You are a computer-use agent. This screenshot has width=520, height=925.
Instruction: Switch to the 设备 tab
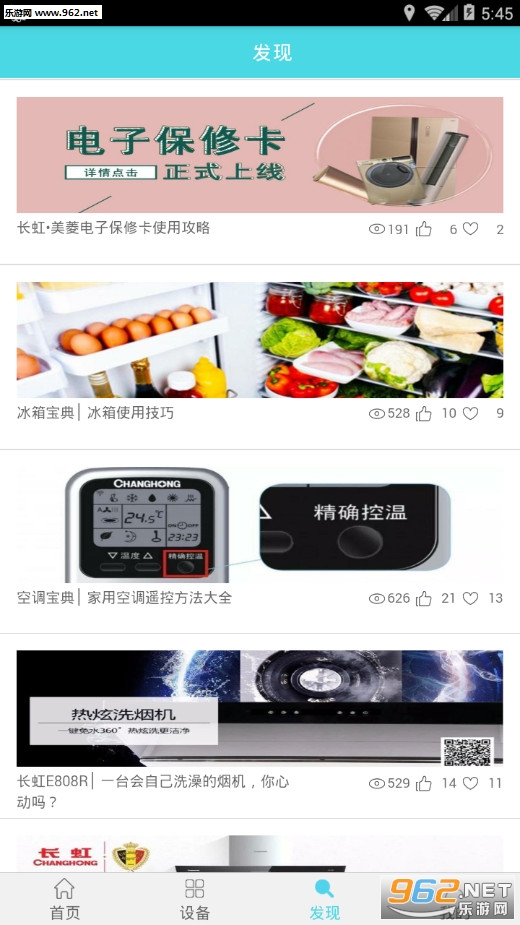click(x=195, y=899)
